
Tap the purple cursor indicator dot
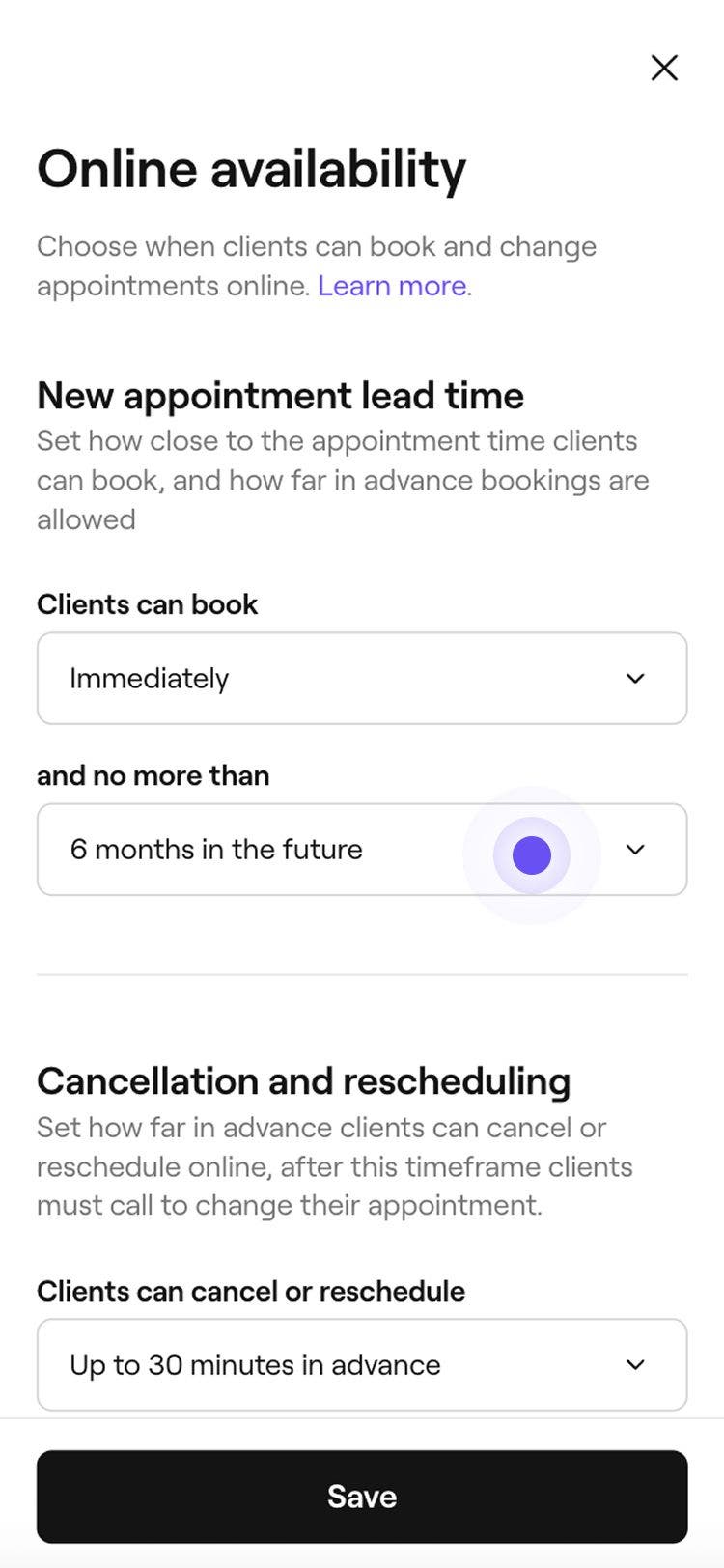click(531, 854)
